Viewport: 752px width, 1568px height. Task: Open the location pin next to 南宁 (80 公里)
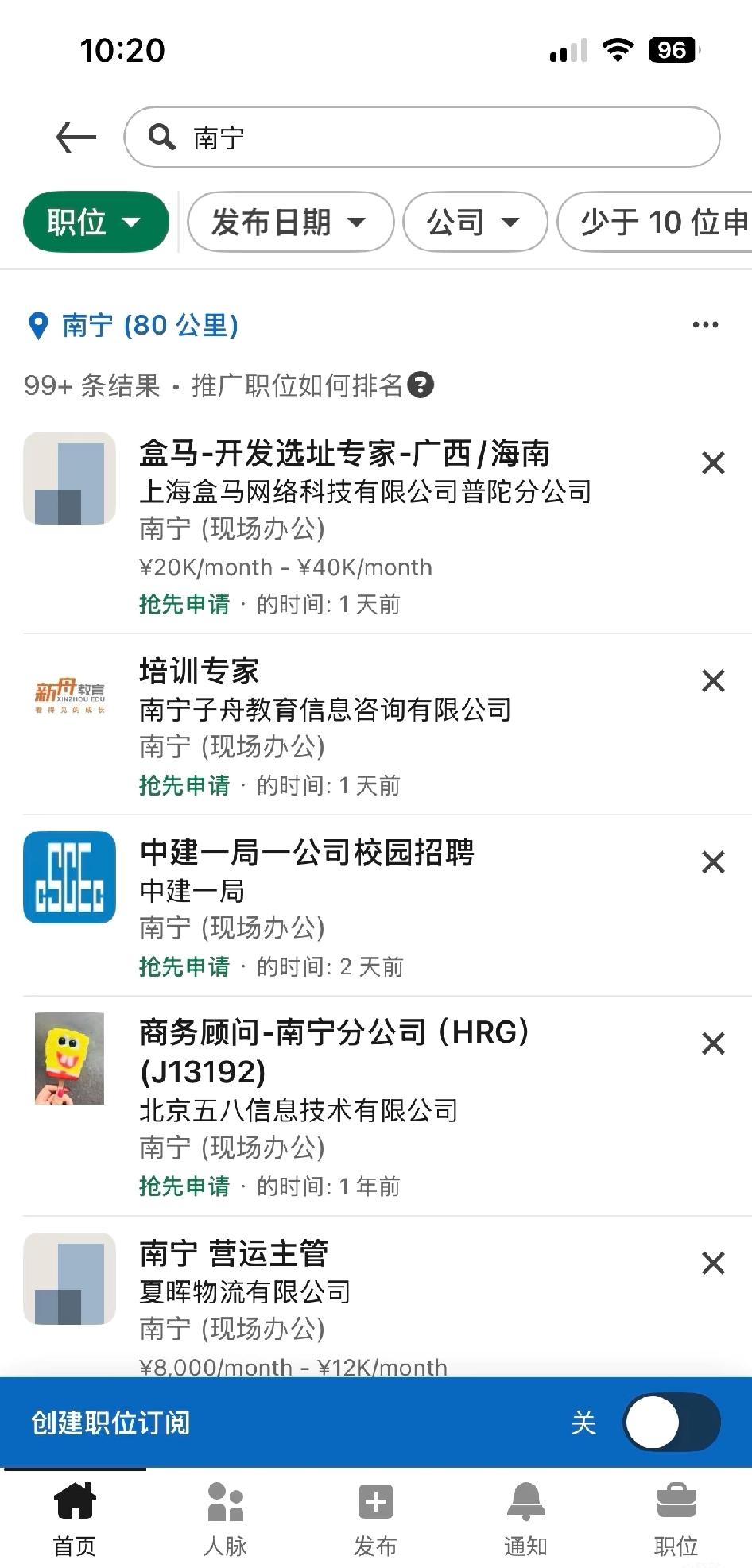click(38, 324)
